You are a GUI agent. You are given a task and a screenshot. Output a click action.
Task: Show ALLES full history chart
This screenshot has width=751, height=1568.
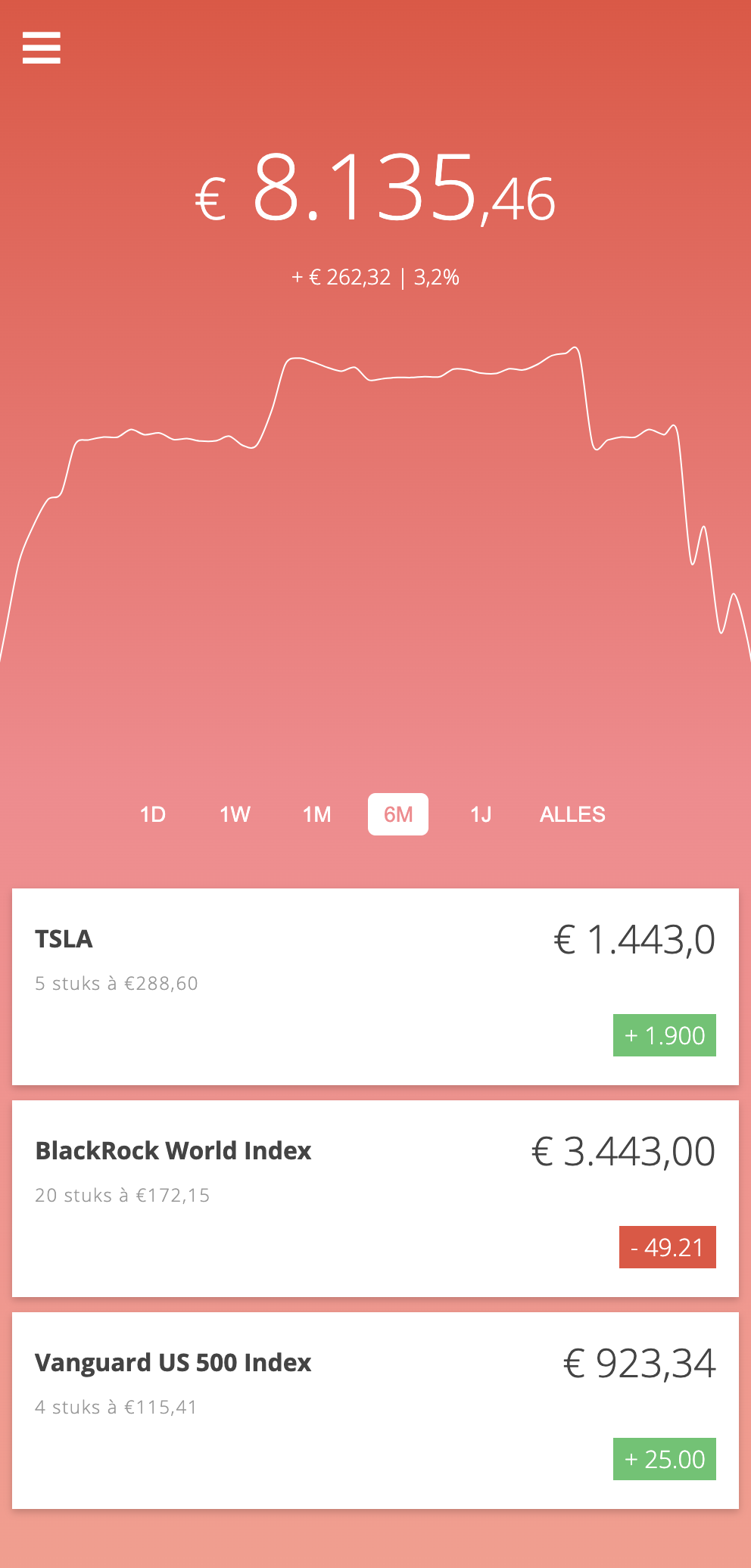(x=572, y=814)
